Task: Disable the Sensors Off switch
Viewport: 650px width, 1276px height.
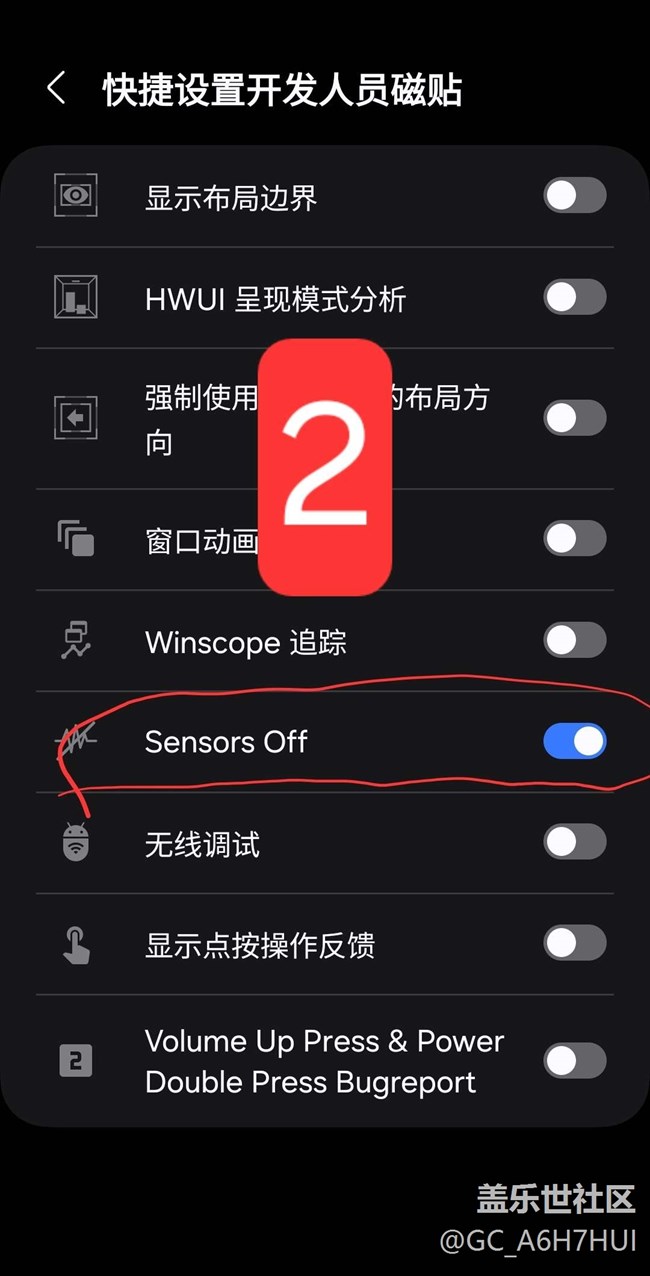Action: coord(575,741)
